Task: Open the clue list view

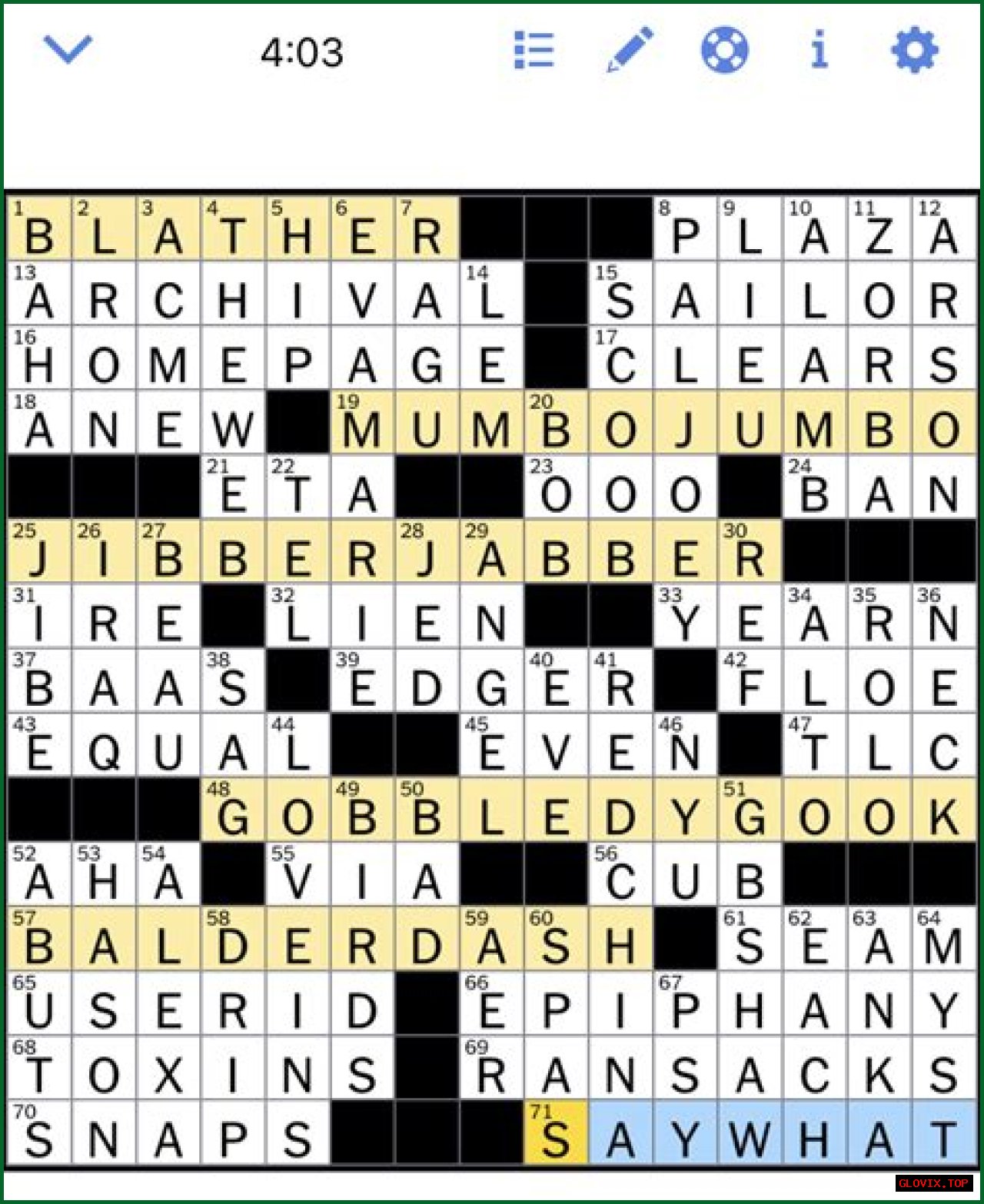Action: coord(534,51)
